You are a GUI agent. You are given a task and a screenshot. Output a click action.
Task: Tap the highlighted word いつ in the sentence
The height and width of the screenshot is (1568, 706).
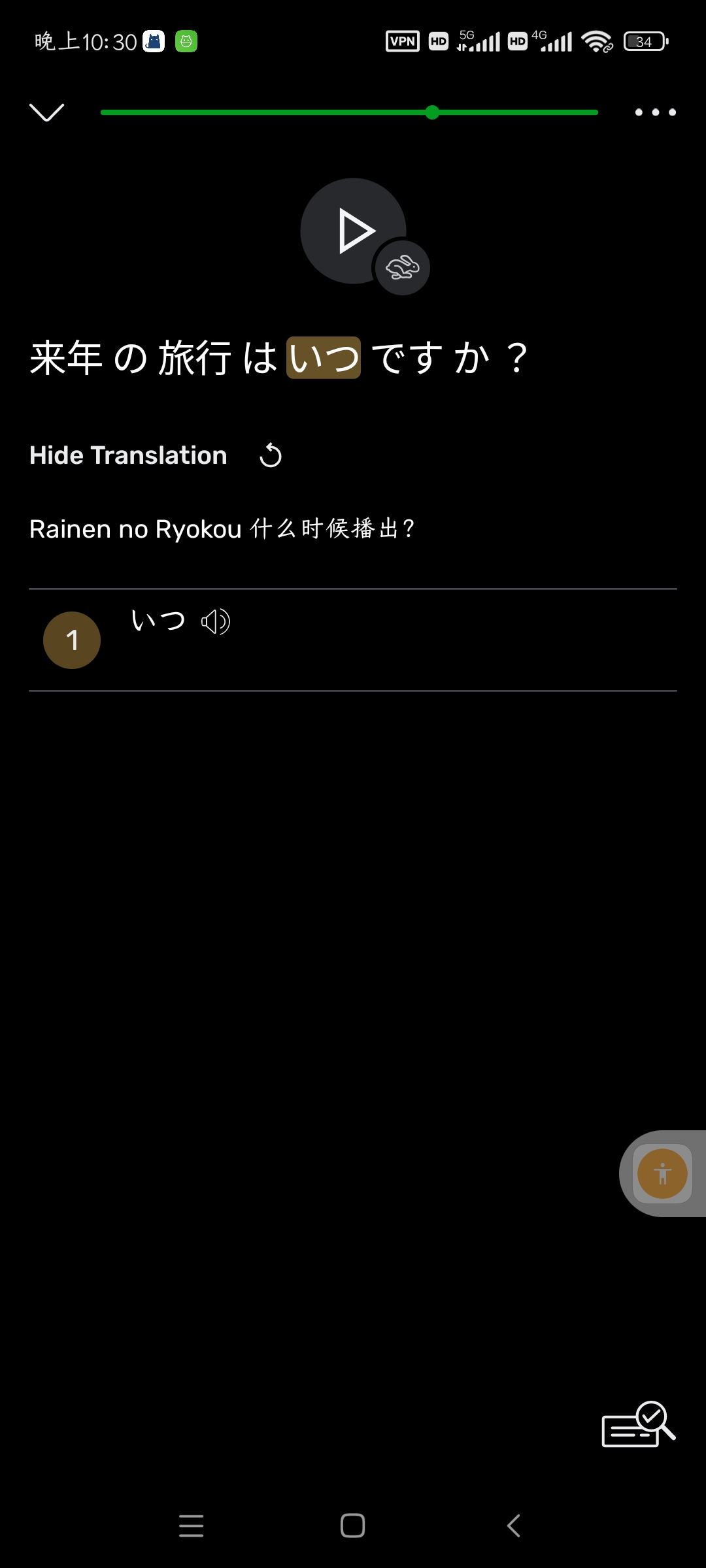324,357
